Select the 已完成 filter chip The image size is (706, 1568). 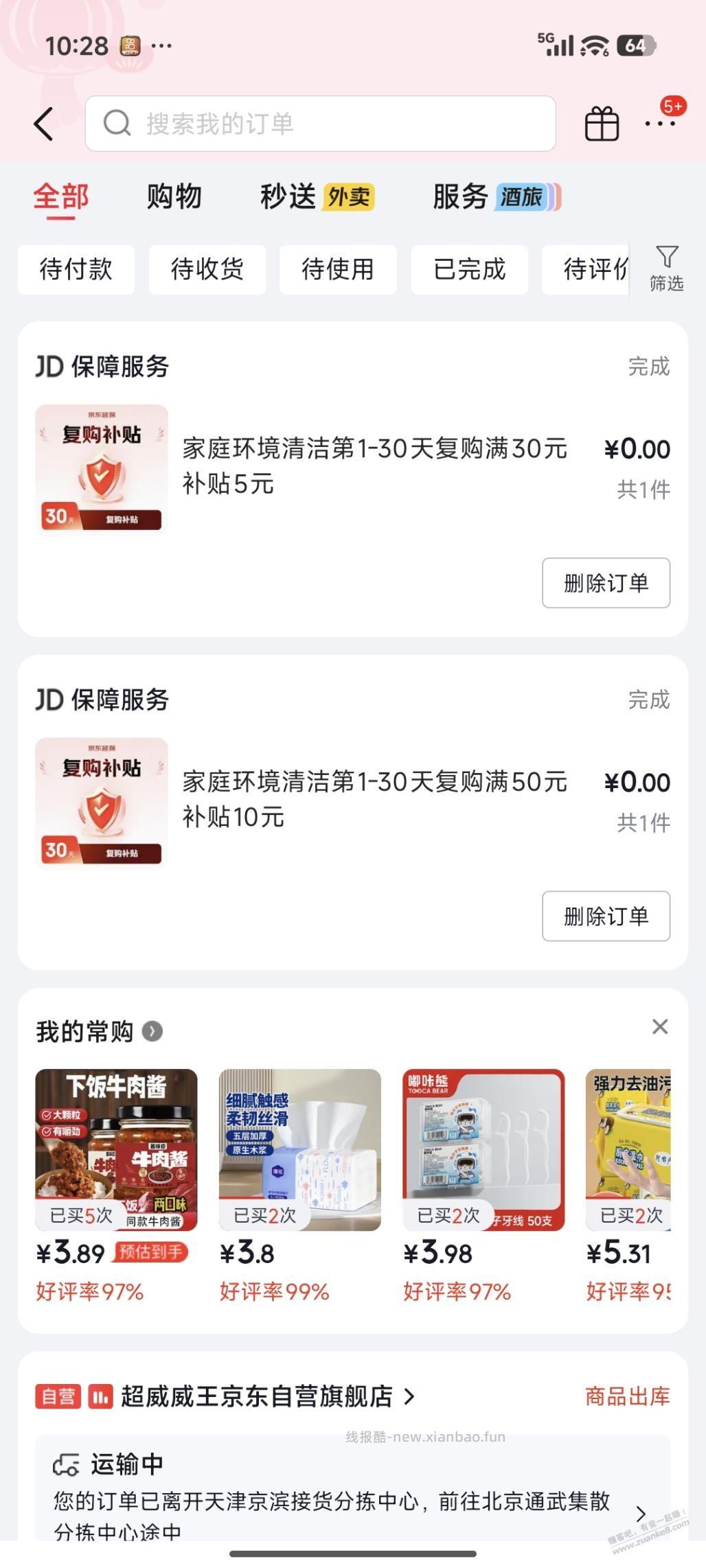[470, 269]
